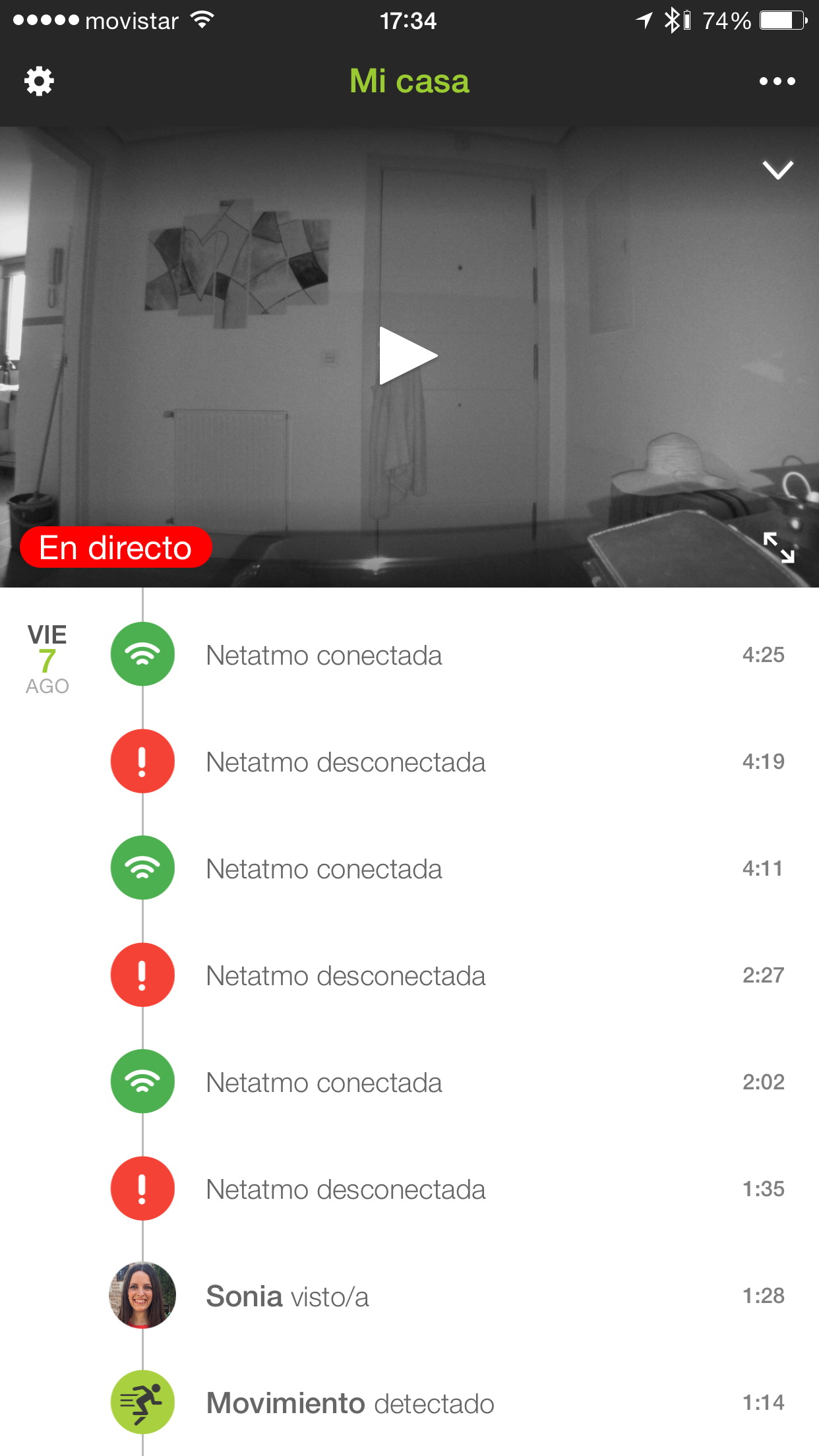819x1456 pixels.
Task: Open the settings gear
Action: point(39,82)
